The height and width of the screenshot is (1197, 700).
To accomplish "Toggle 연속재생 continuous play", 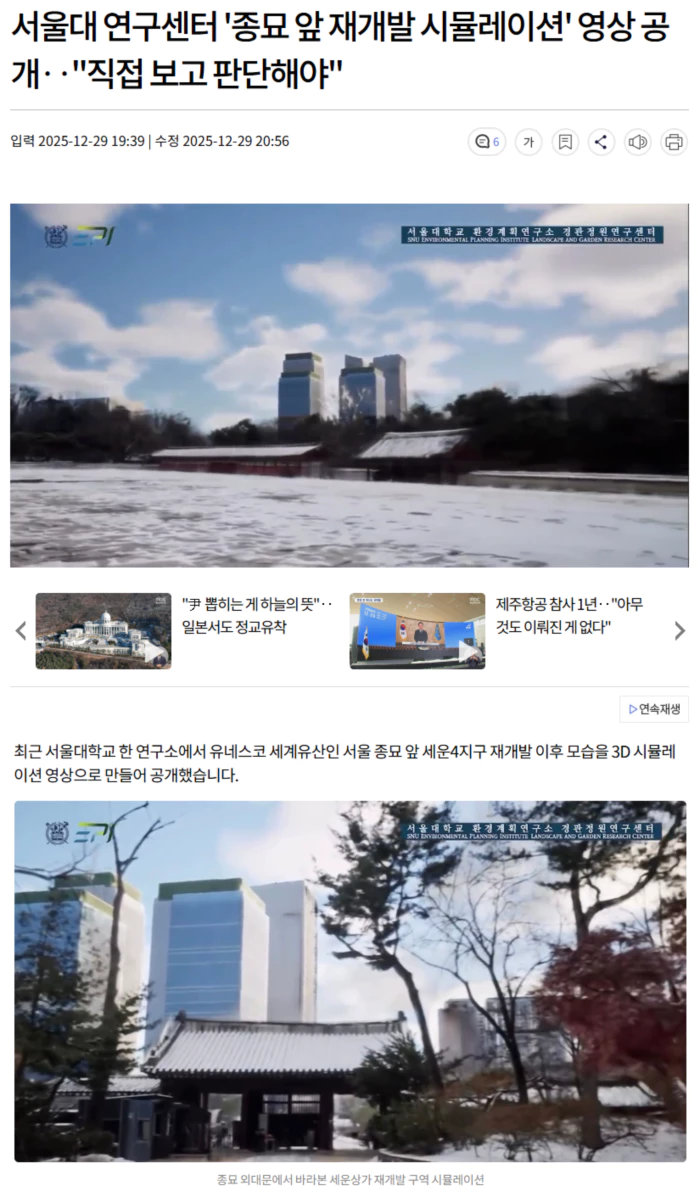I will (654, 709).
